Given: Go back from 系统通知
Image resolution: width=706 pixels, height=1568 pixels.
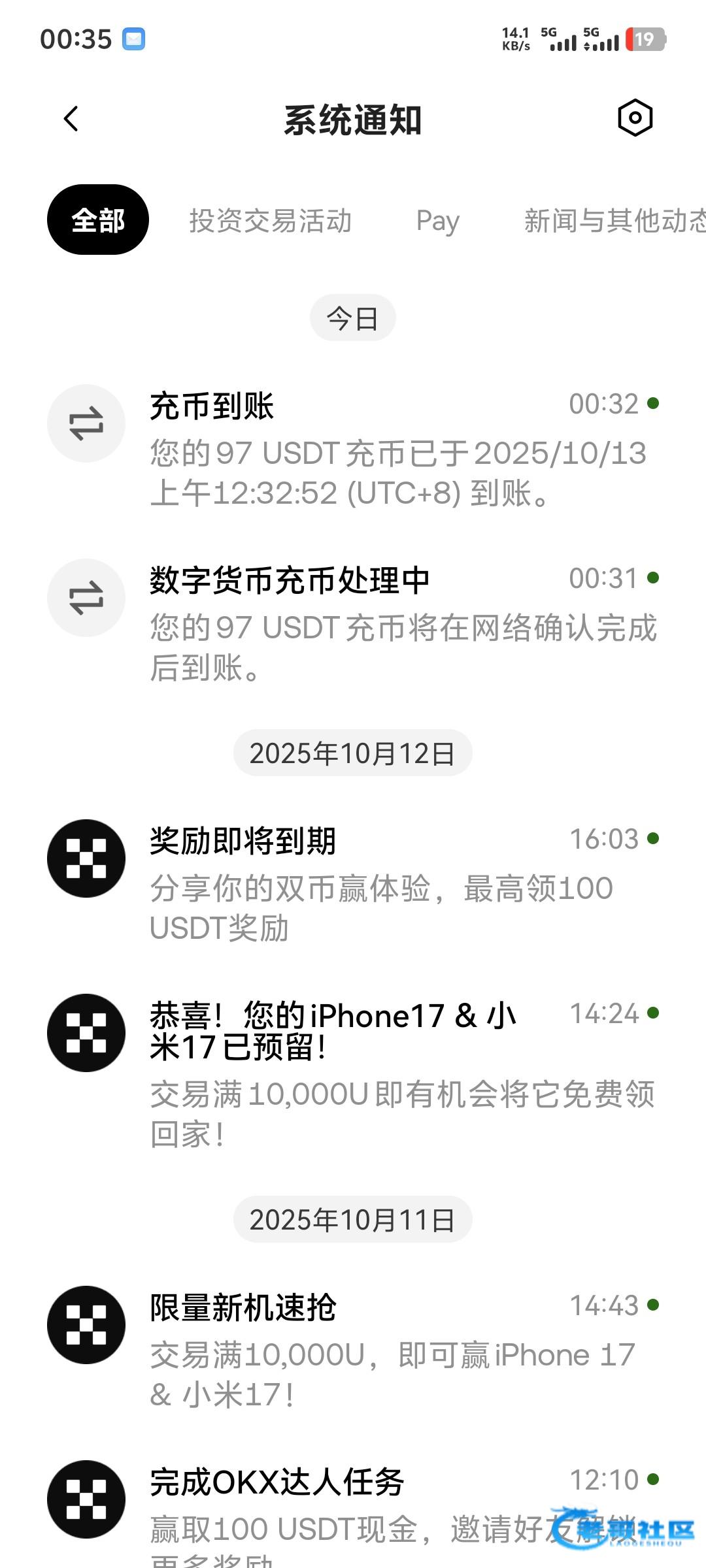Looking at the screenshot, I should coord(71,119).
